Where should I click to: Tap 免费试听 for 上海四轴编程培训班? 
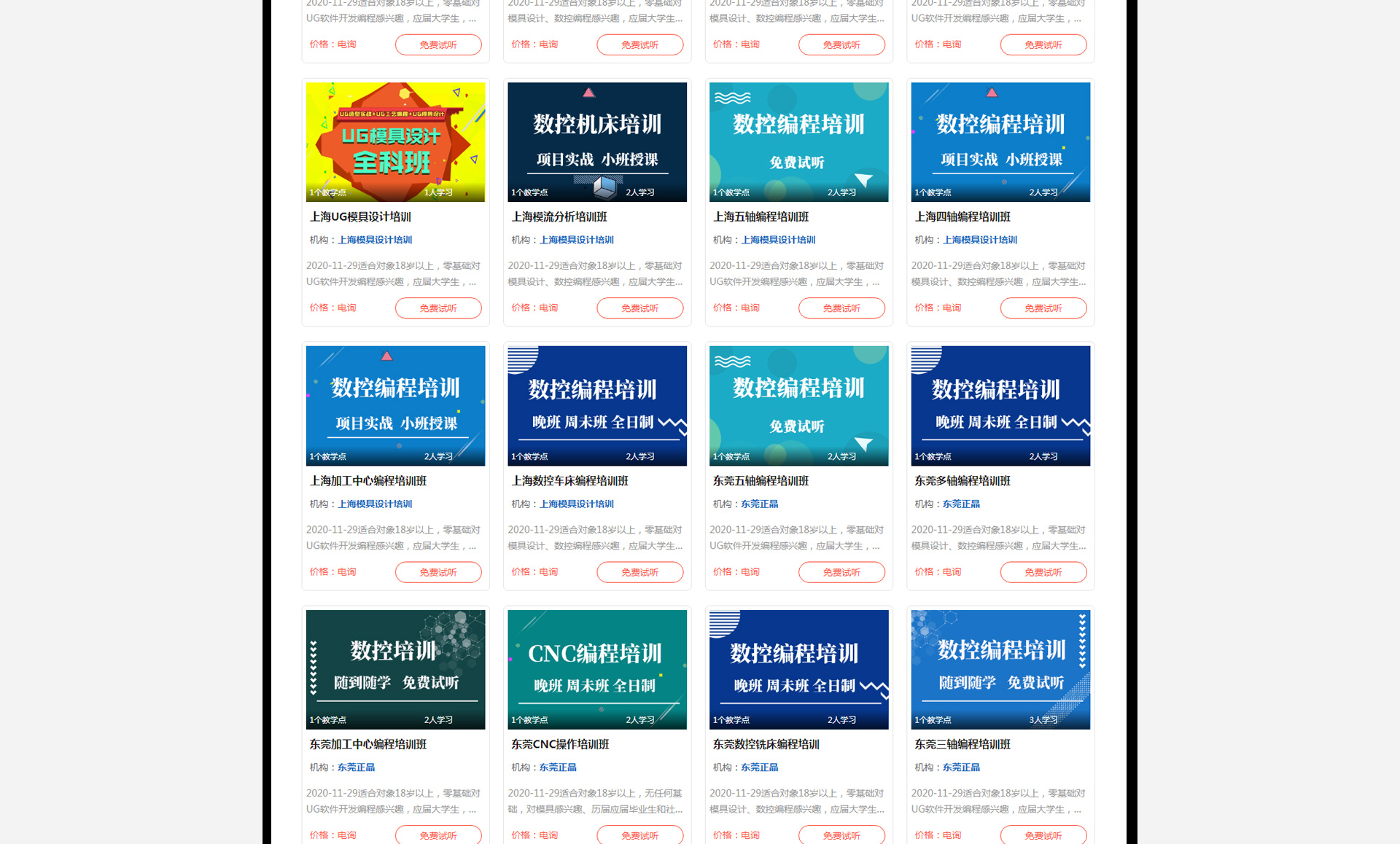(1043, 308)
